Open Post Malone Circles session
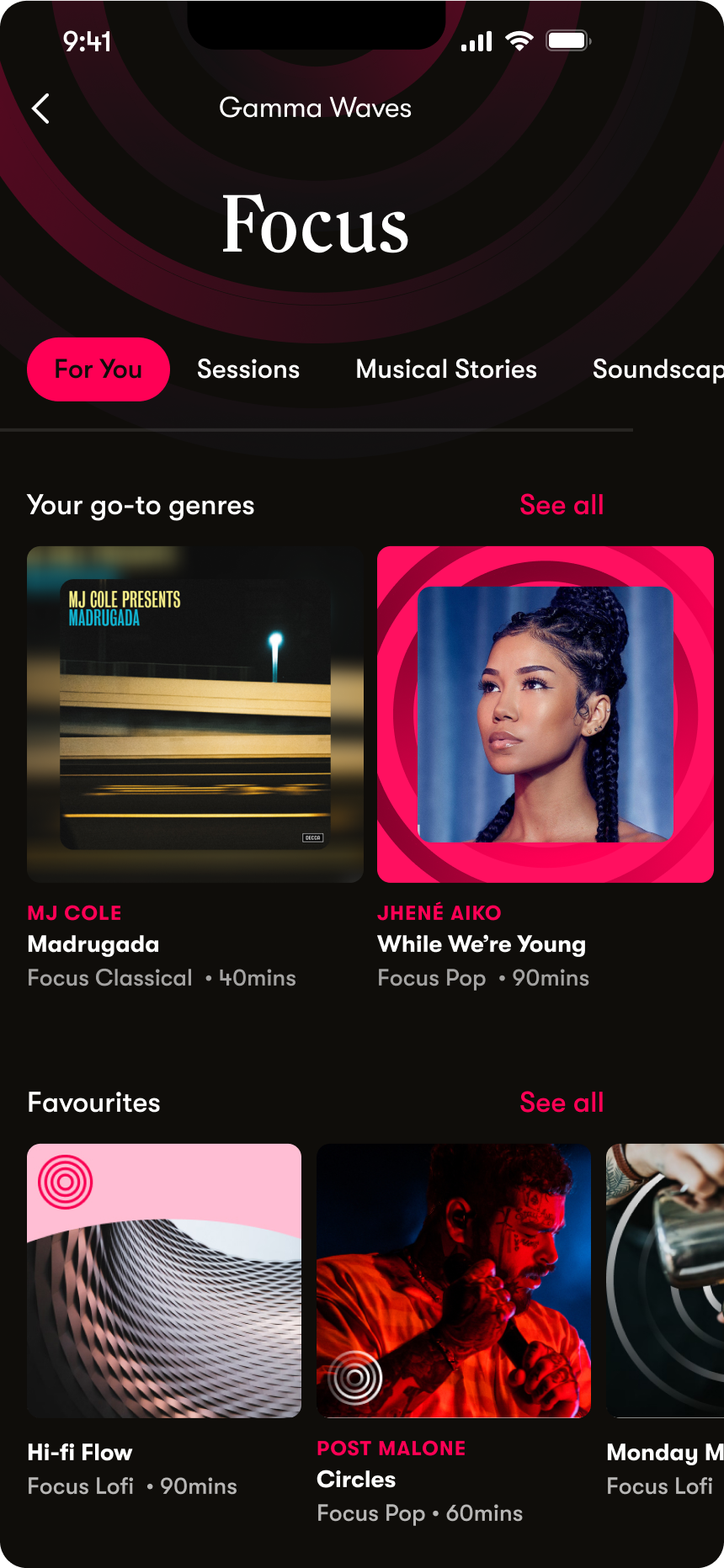Viewport: 724px width, 1568px height. coord(454,1280)
